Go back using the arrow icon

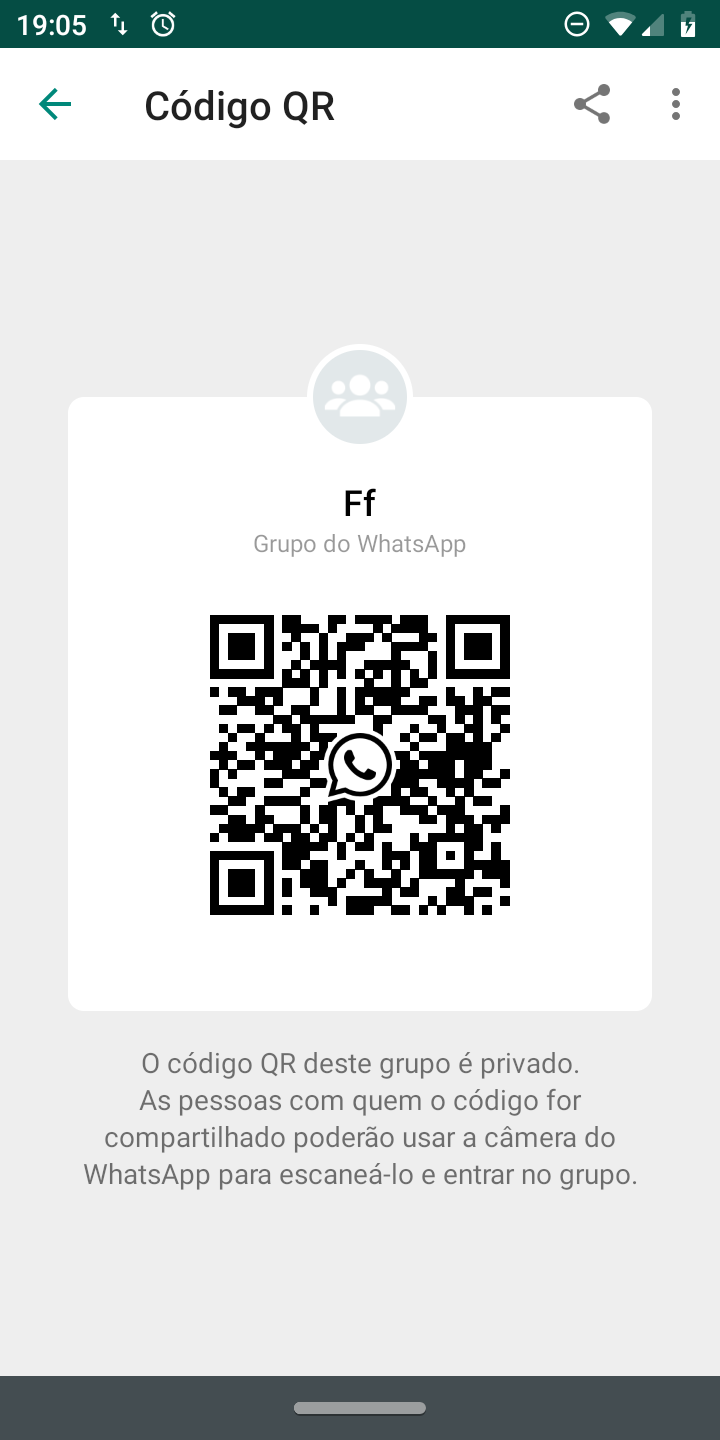coord(55,104)
